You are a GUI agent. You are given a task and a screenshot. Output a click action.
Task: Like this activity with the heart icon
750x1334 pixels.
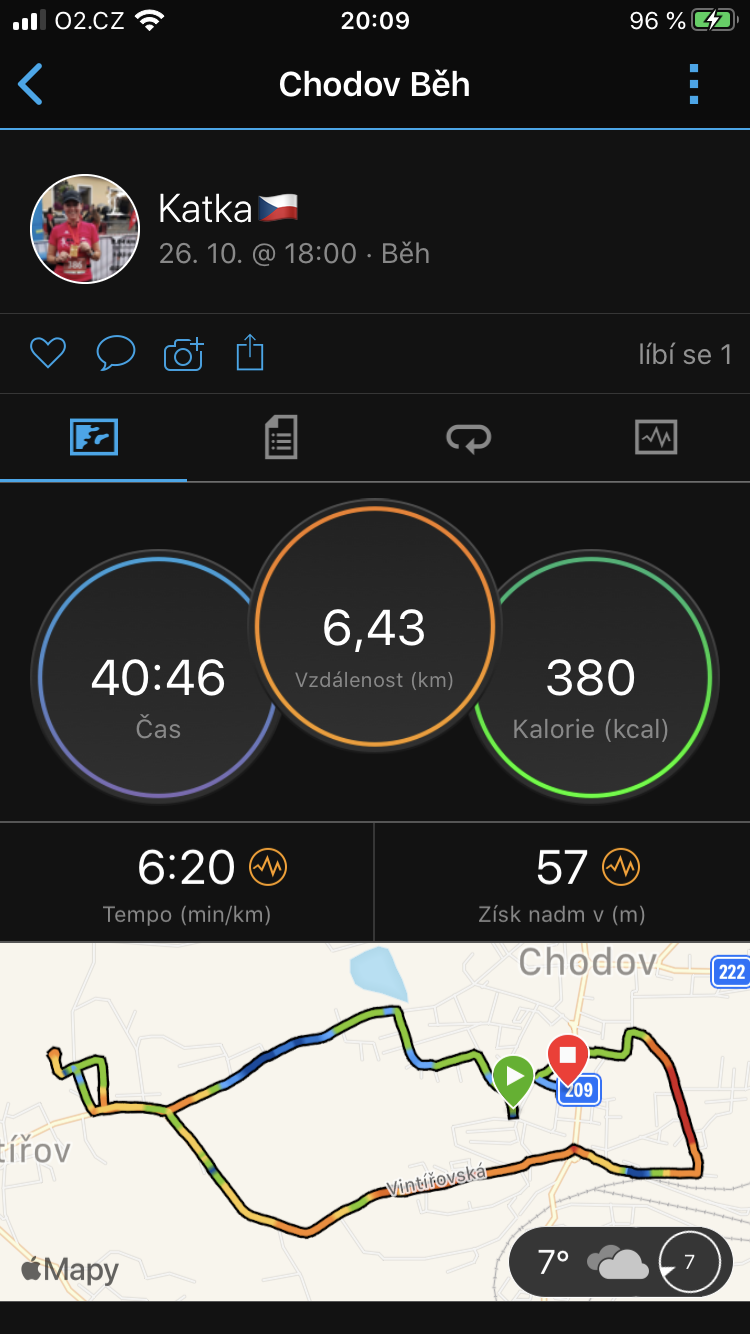point(48,353)
